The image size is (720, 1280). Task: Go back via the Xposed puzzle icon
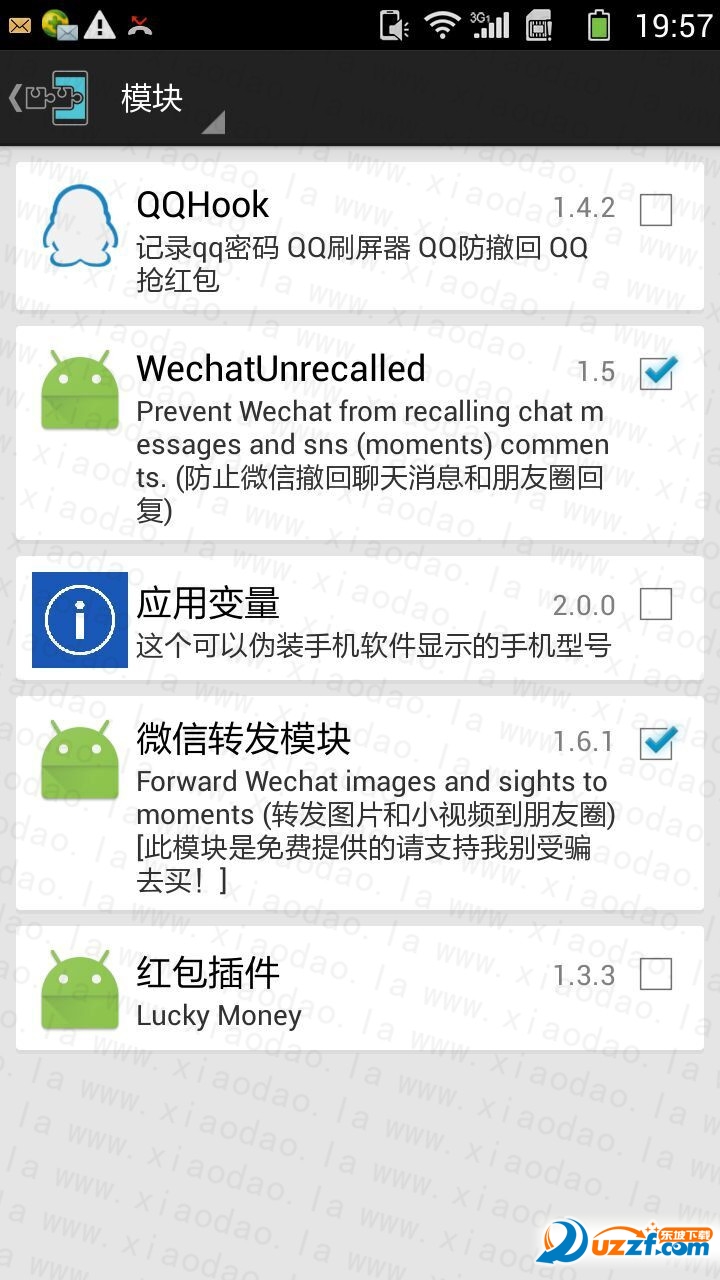coord(50,98)
